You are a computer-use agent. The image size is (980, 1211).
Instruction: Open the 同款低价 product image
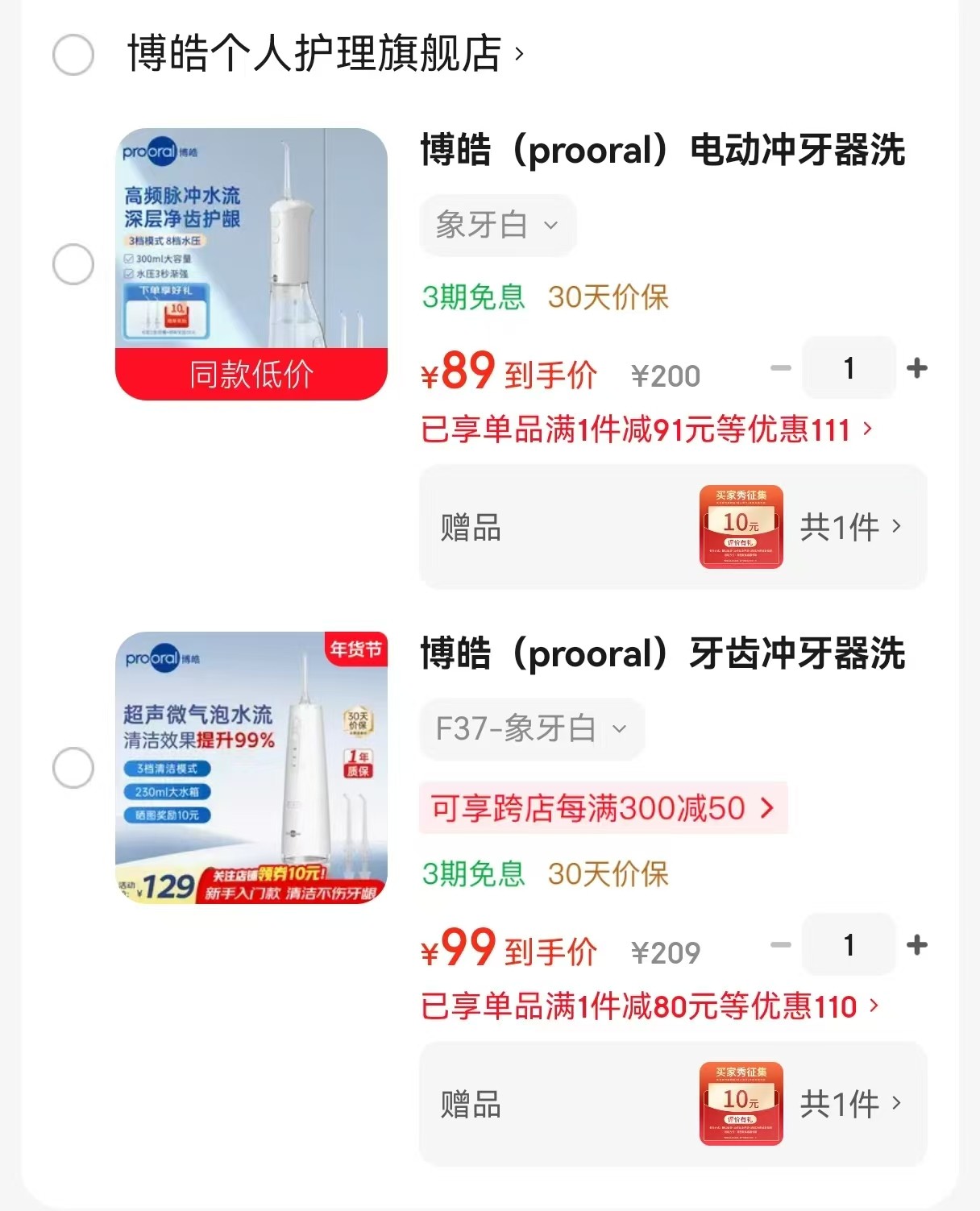coord(251,263)
